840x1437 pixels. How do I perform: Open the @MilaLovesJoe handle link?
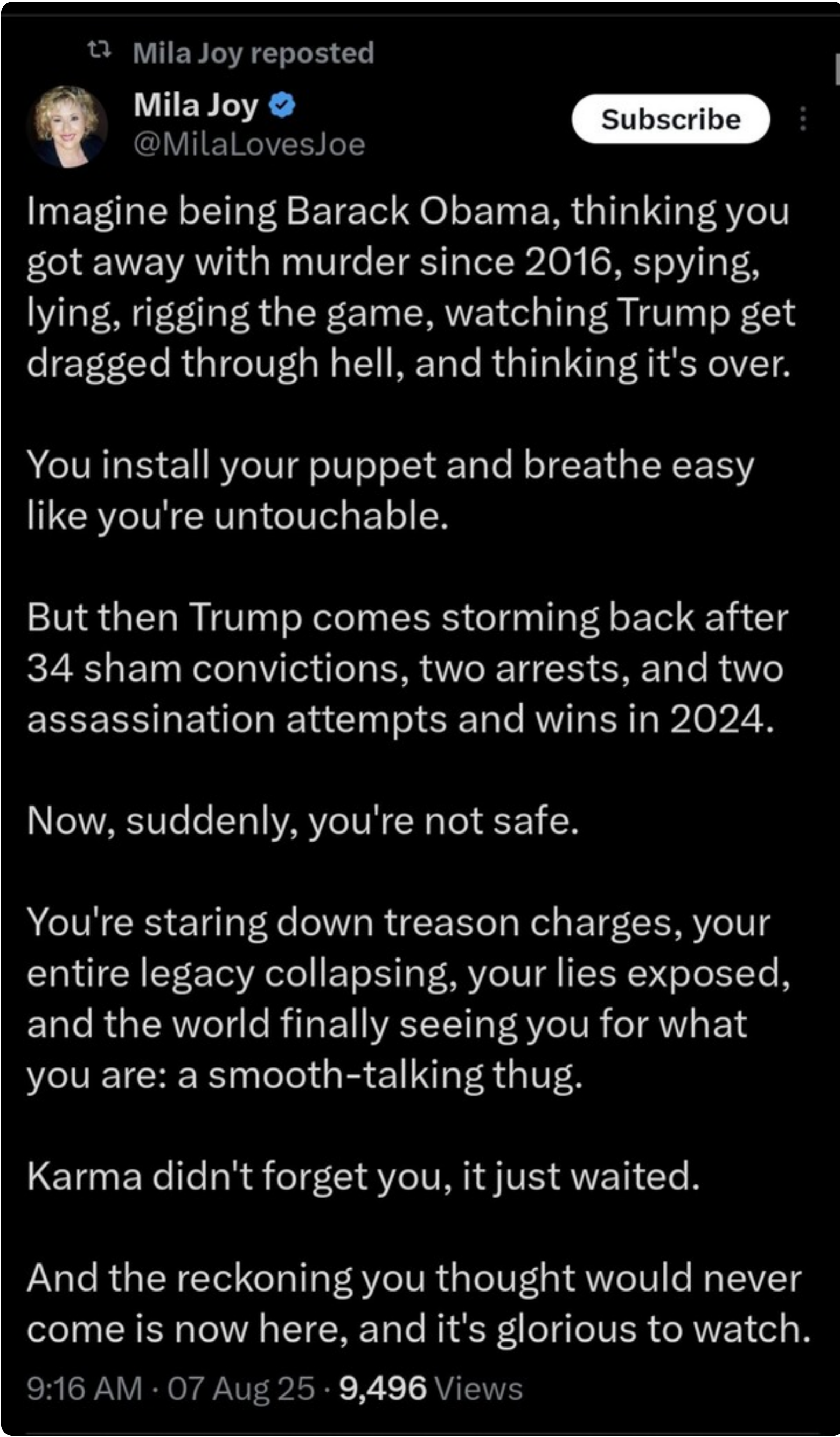(249, 145)
